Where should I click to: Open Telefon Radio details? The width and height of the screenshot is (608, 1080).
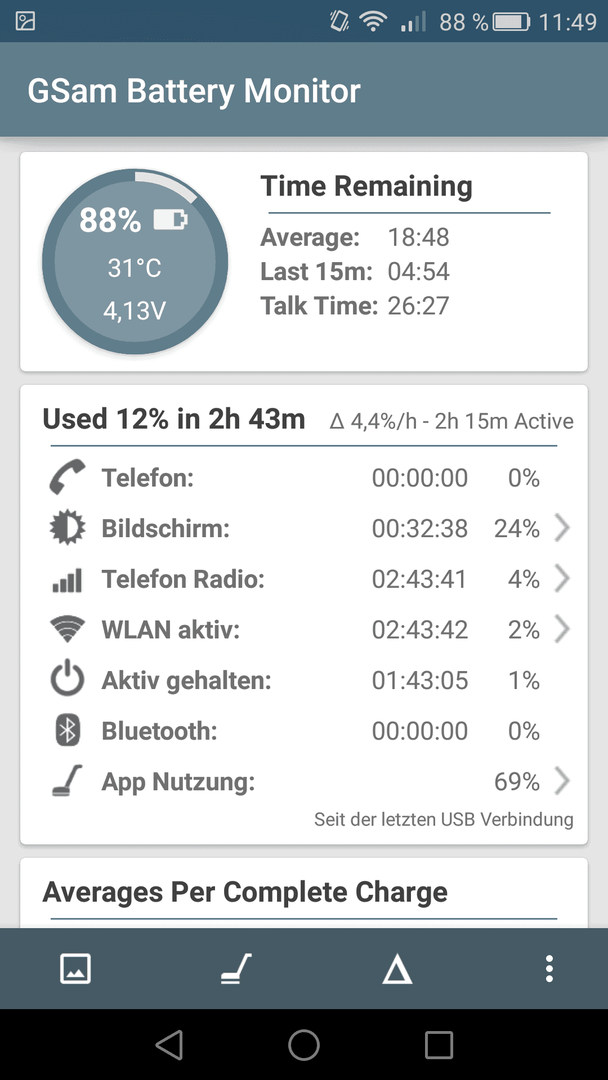coord(304,579)
